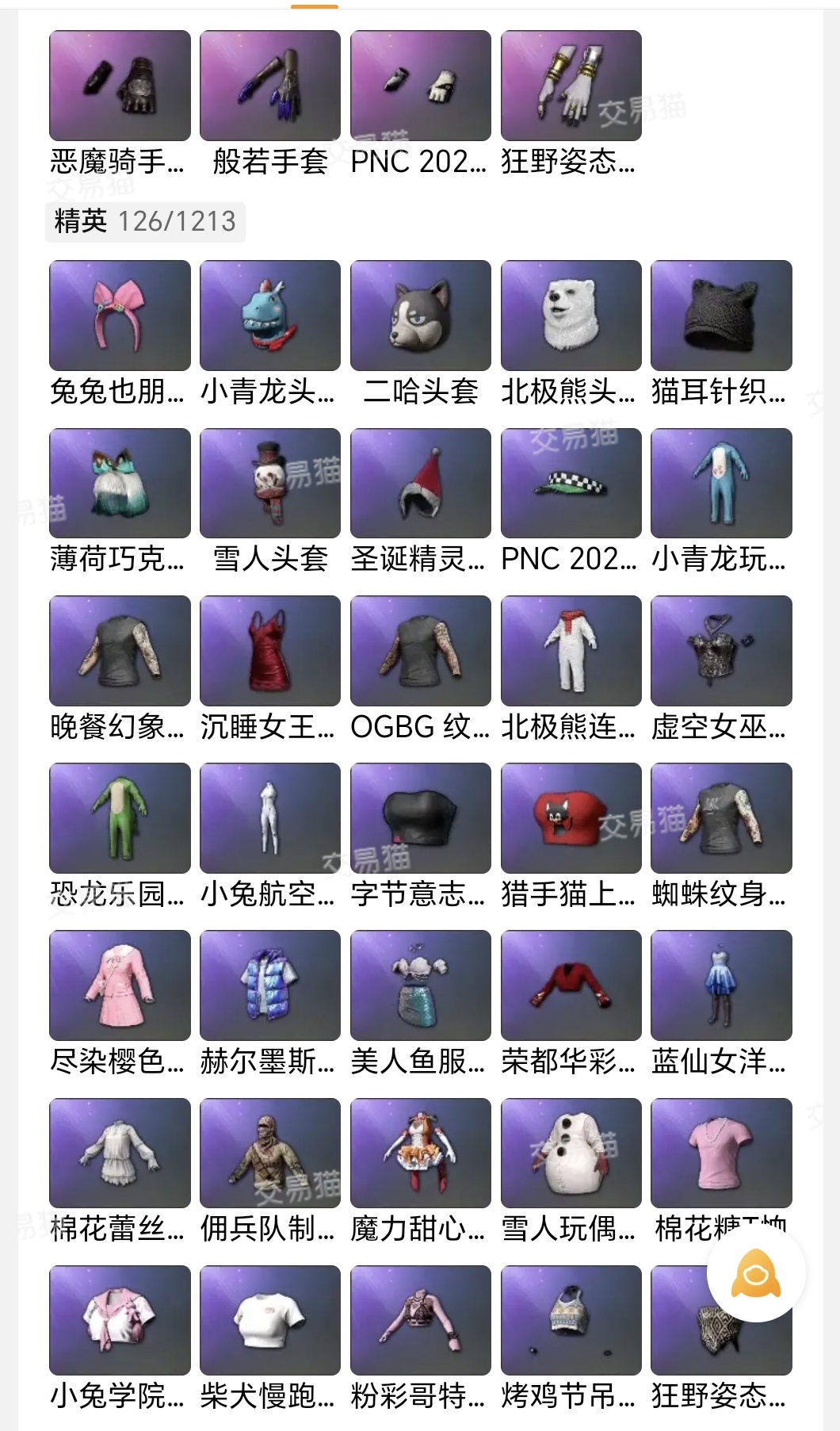View the 柴犬慢跑 white top item
Screen dimensions: 840x1431
(270, 1320)
